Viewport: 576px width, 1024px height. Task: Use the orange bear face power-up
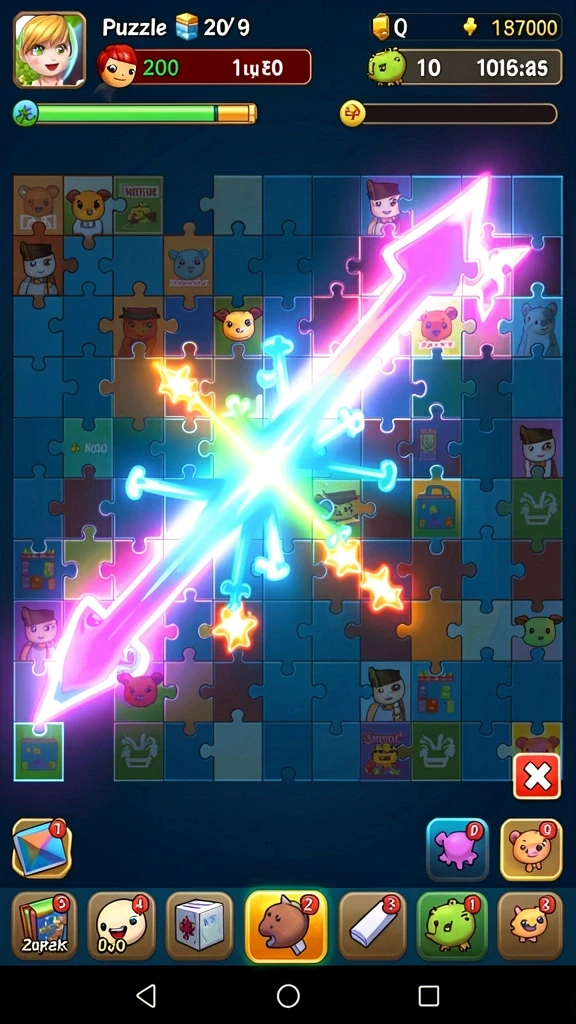click(x=531, y=850)
